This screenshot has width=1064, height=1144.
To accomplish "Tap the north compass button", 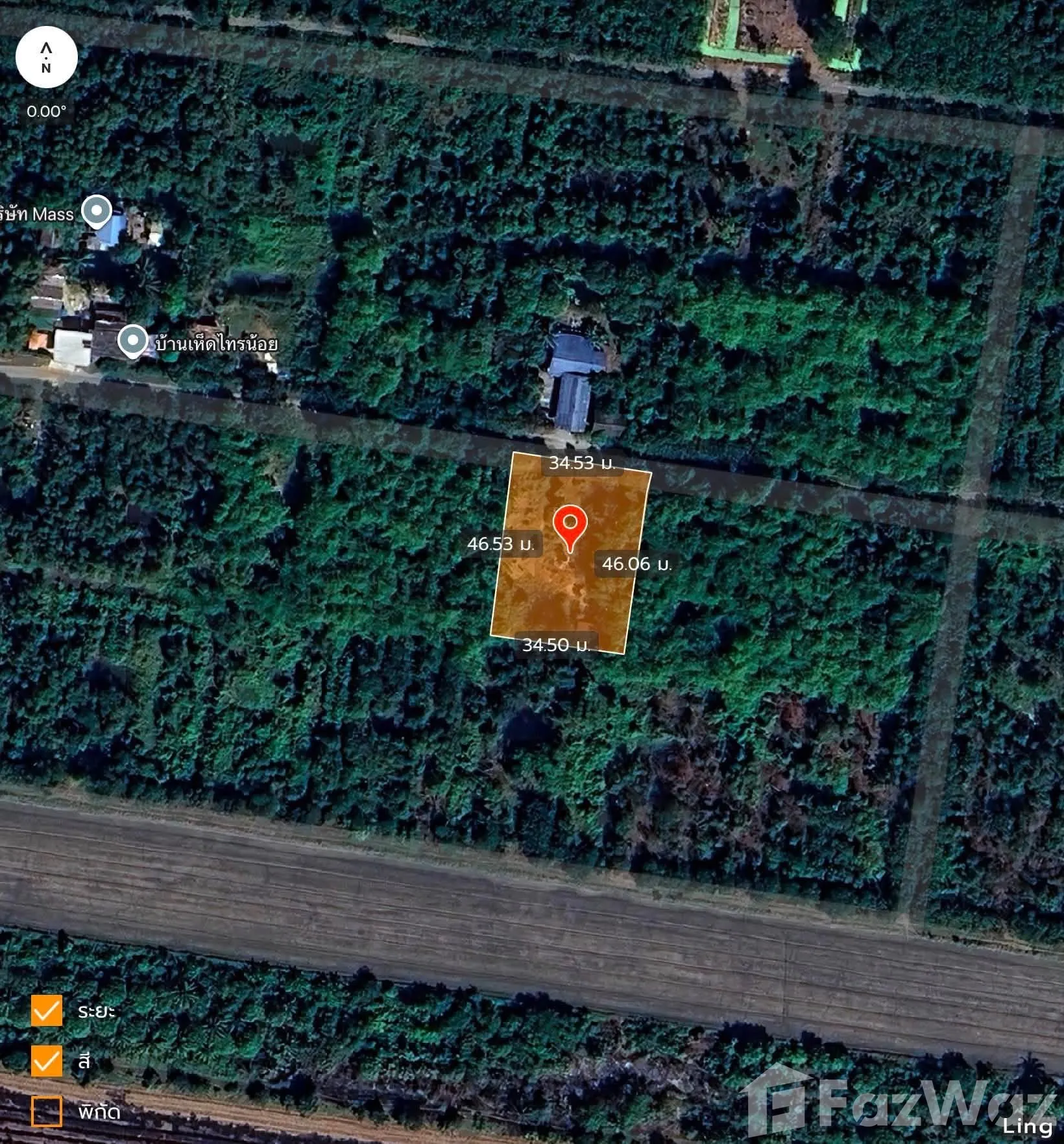I will pyautogui.click(x=46, y=57).
